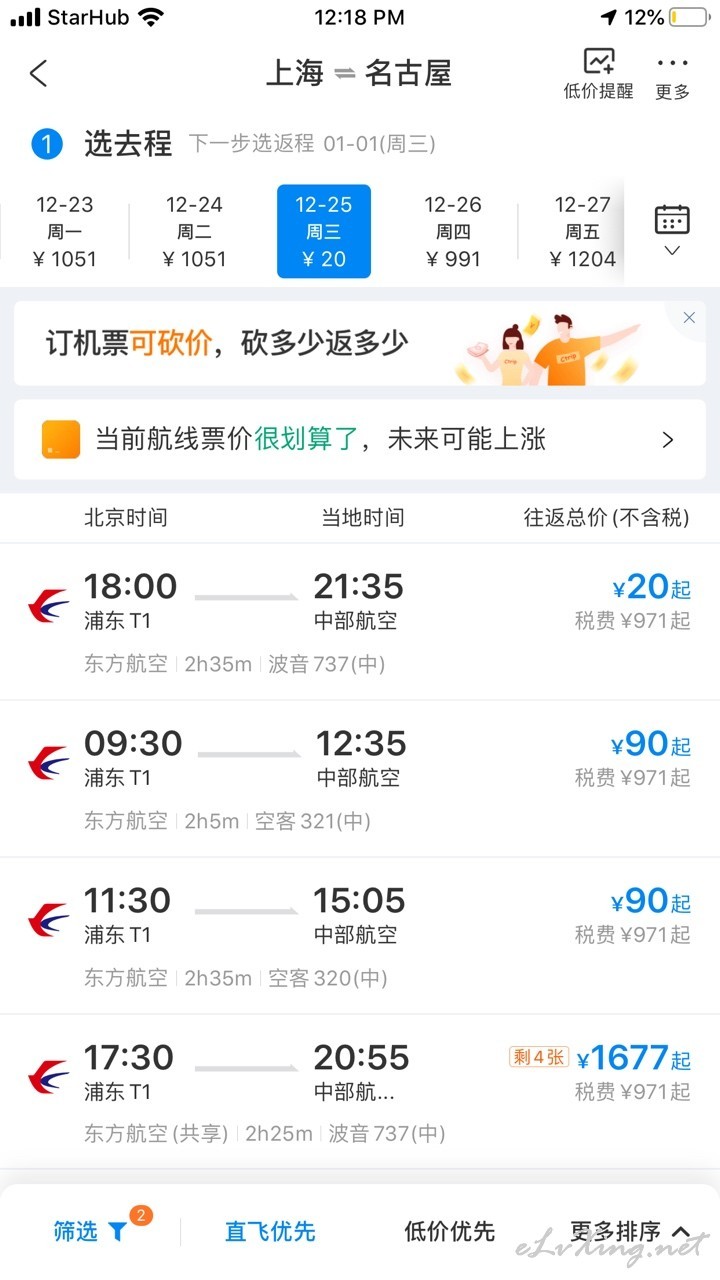Open the 更多 overflow menu
The height and width of the screenshot is (1280, 720).
pyautogui.click(x=673, y=73)
